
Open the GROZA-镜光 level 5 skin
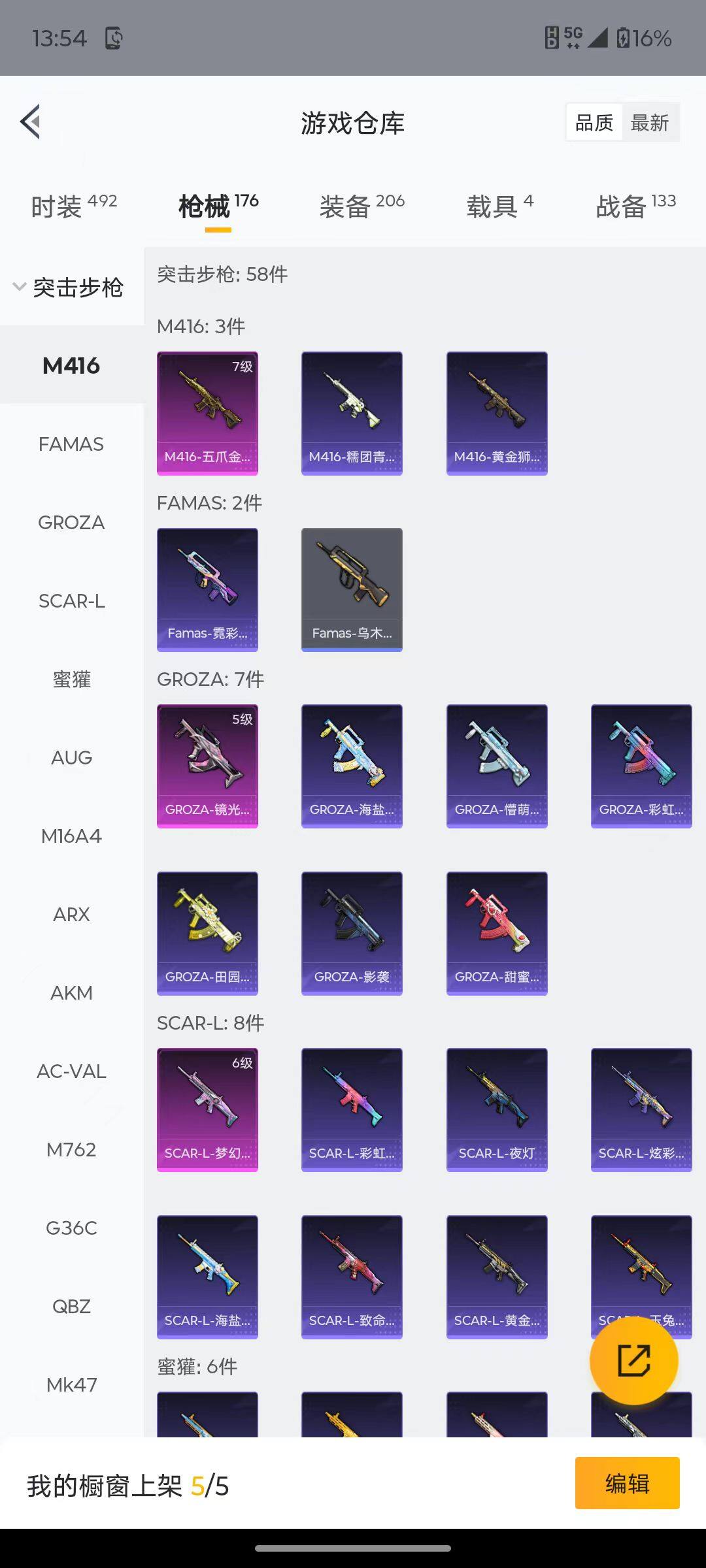click(207, 766)
